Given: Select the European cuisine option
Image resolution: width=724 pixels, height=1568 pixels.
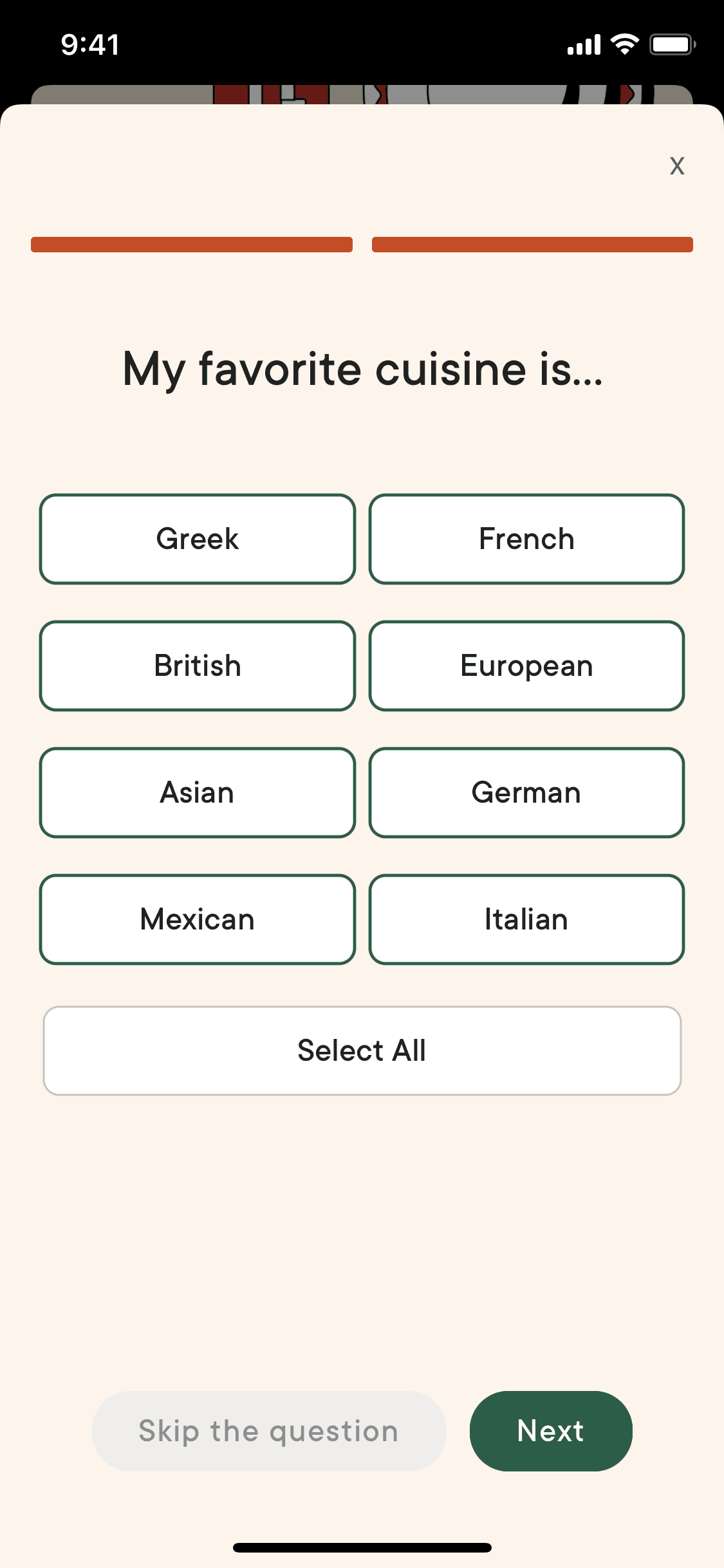Looking at the screenshot, I should pos(526,666).
